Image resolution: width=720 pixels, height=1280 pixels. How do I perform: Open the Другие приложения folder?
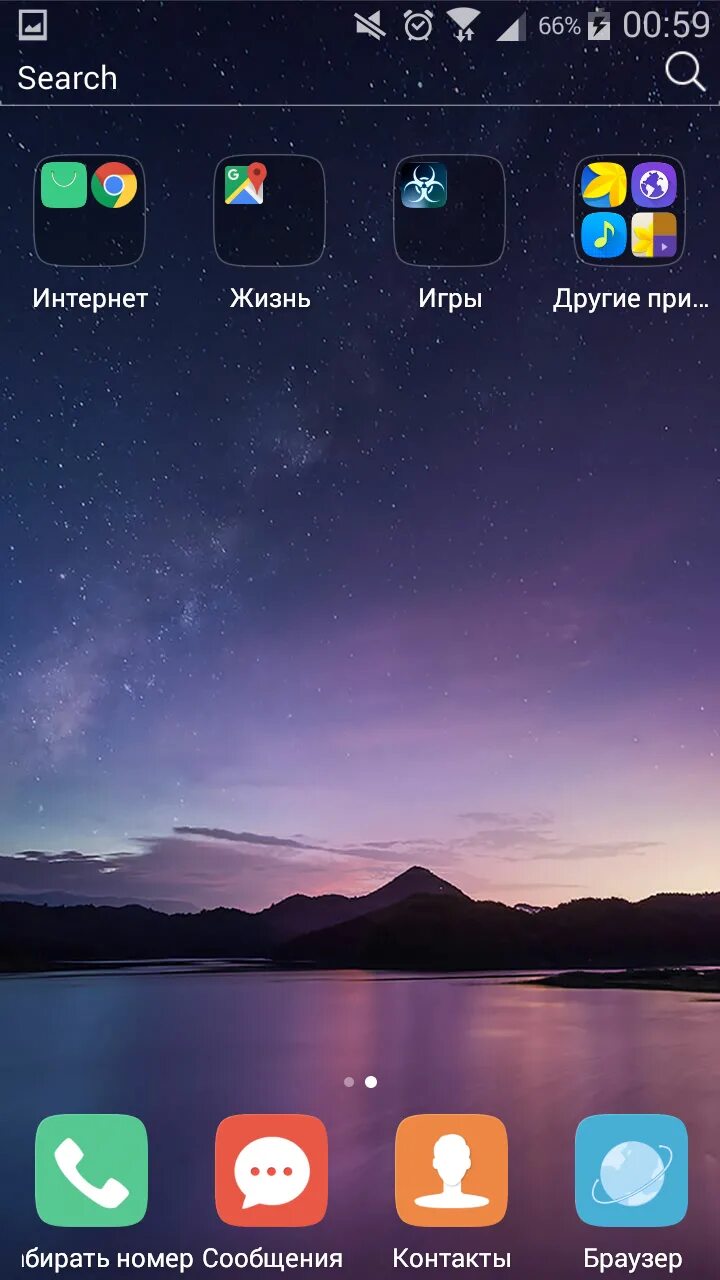(630, 211)
